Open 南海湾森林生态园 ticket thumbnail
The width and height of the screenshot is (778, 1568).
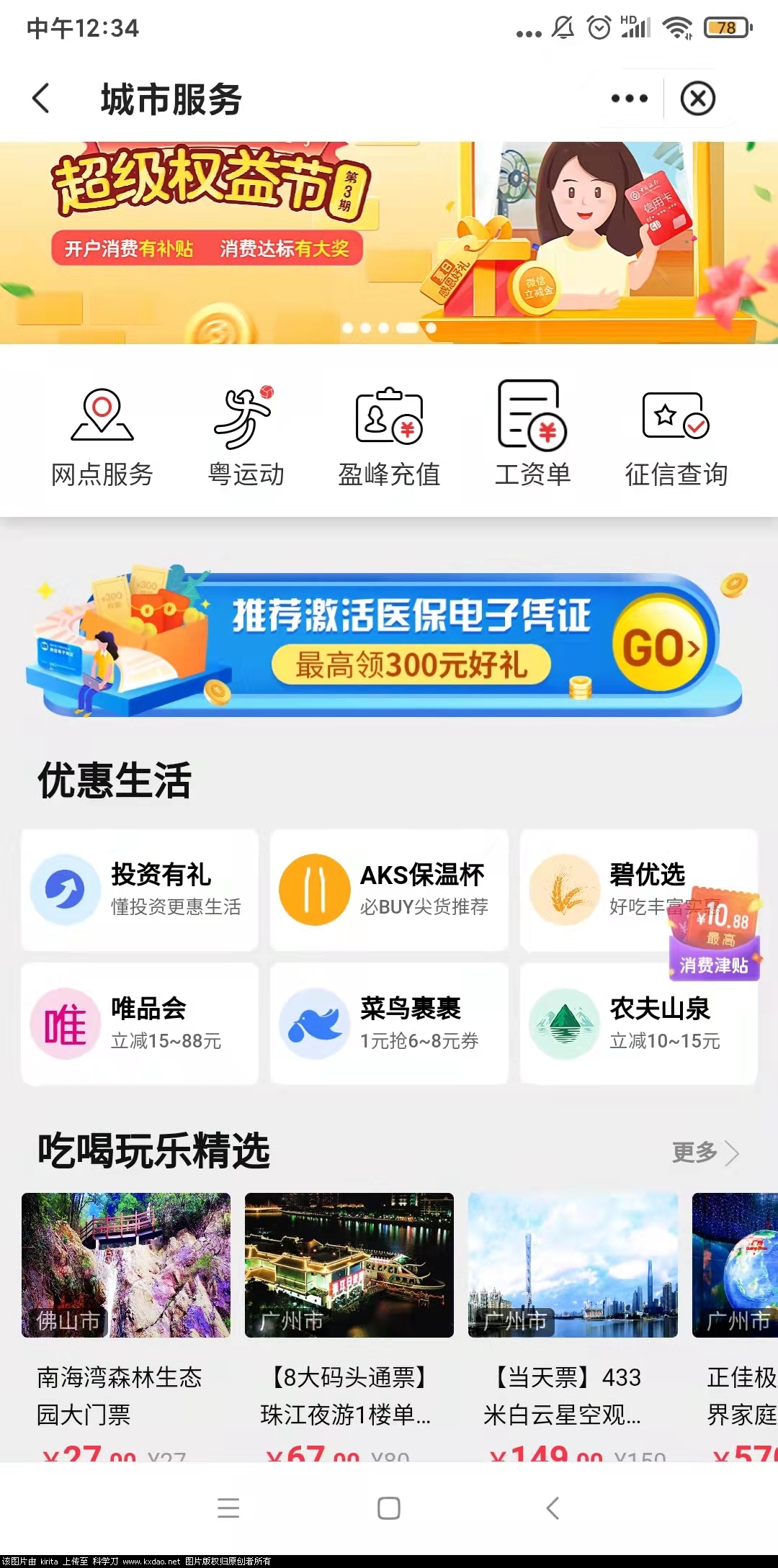pos(127,1267)
